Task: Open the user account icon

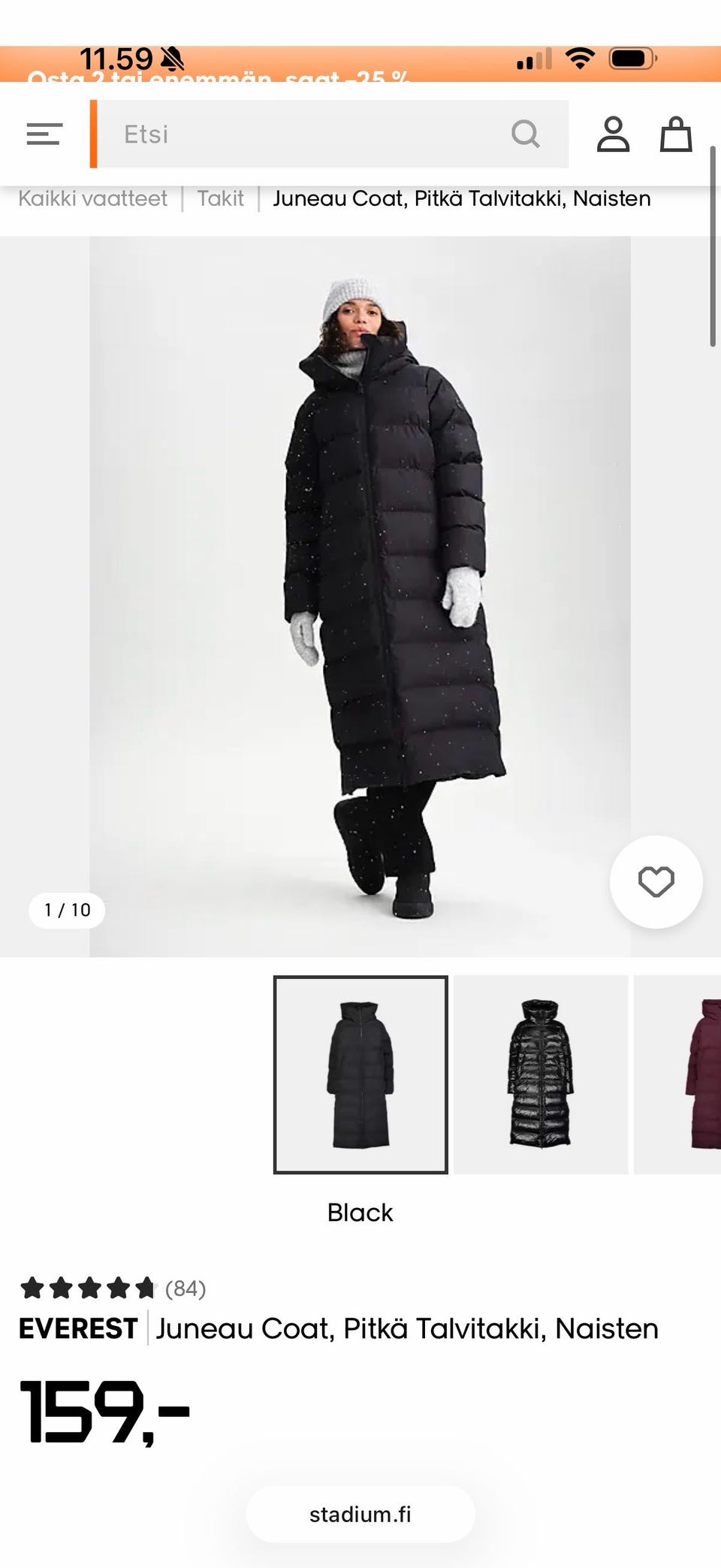Action: coord(613,134)
